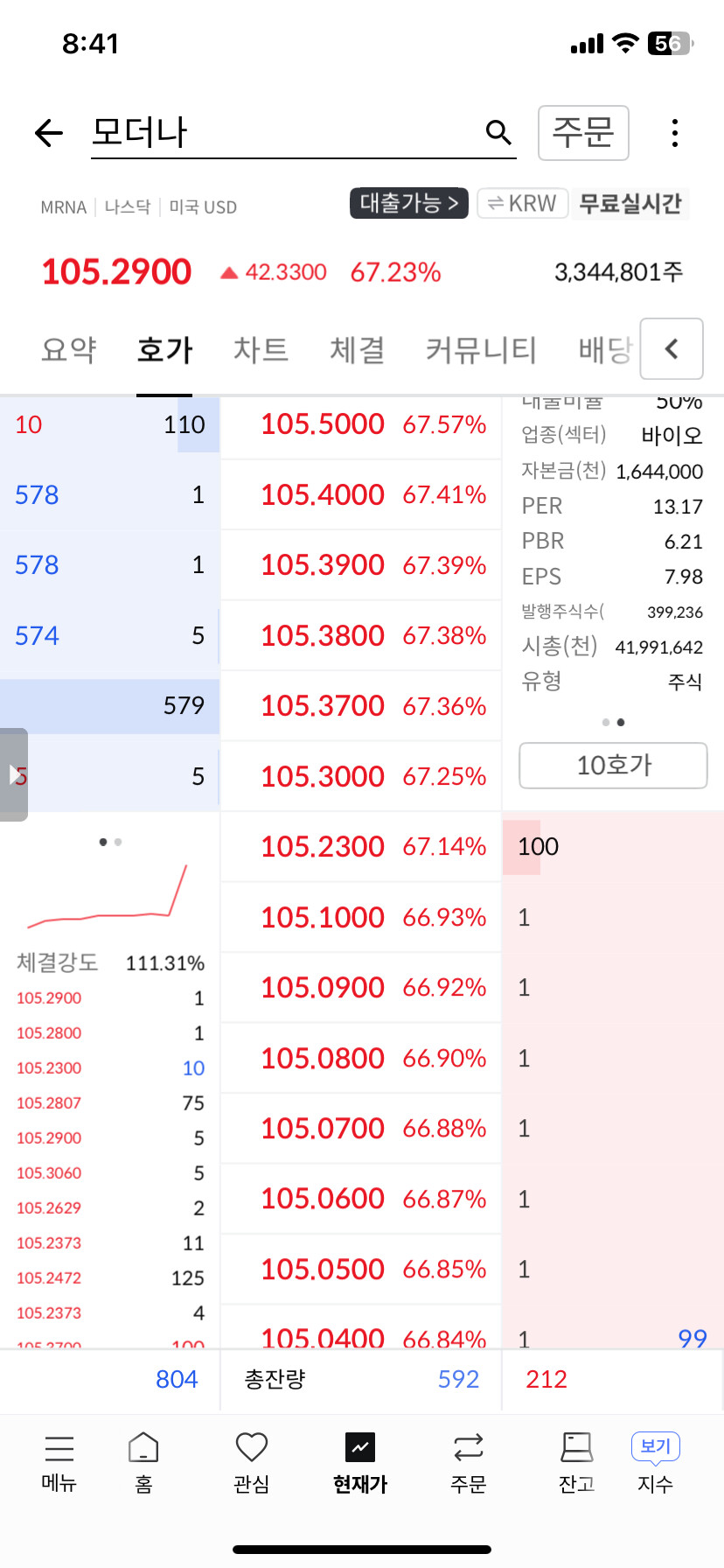Viewport: 724px width, 1568px height.
Task: Open the 커뮤니티 tab
Action: [x=481, y=350]
